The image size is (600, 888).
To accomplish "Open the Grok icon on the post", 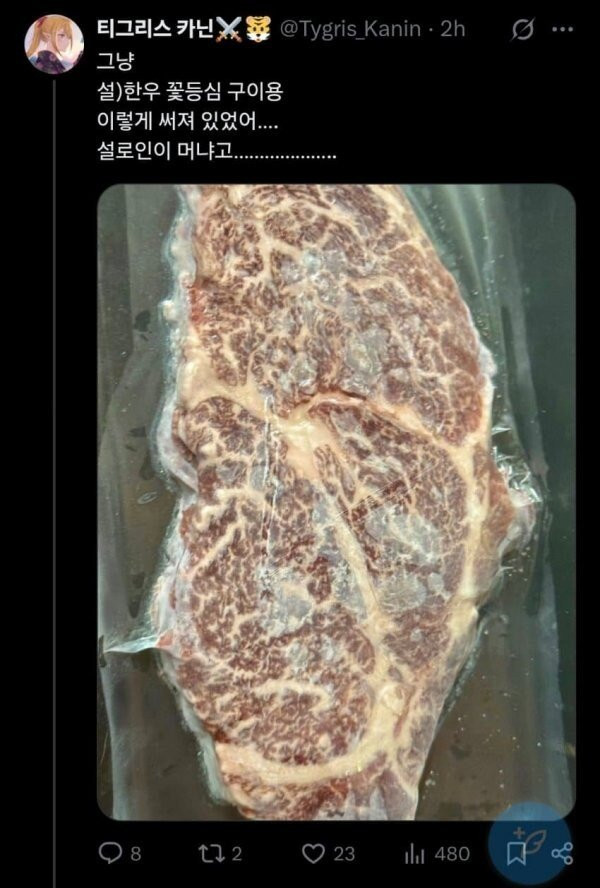I will click(x=522, y=31).
